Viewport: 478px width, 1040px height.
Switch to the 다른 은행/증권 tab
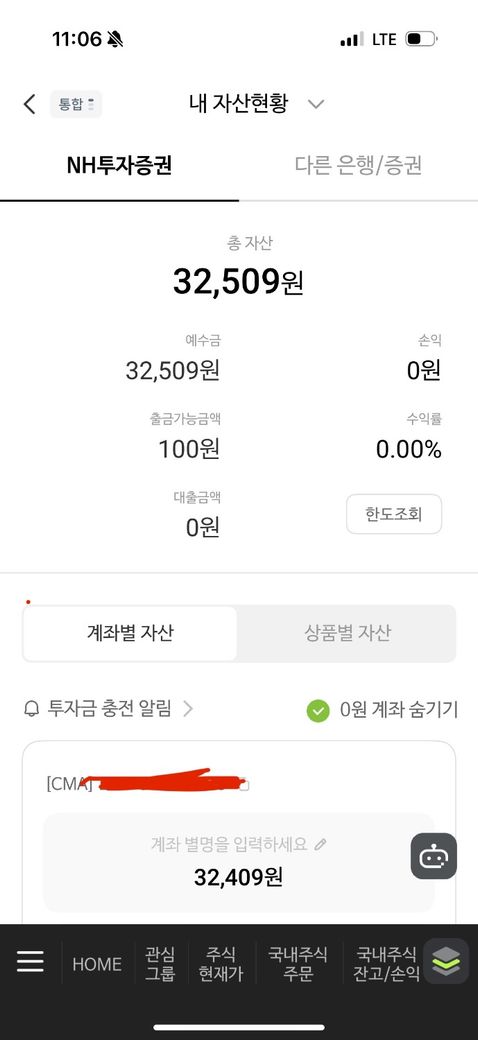(359, 166)
